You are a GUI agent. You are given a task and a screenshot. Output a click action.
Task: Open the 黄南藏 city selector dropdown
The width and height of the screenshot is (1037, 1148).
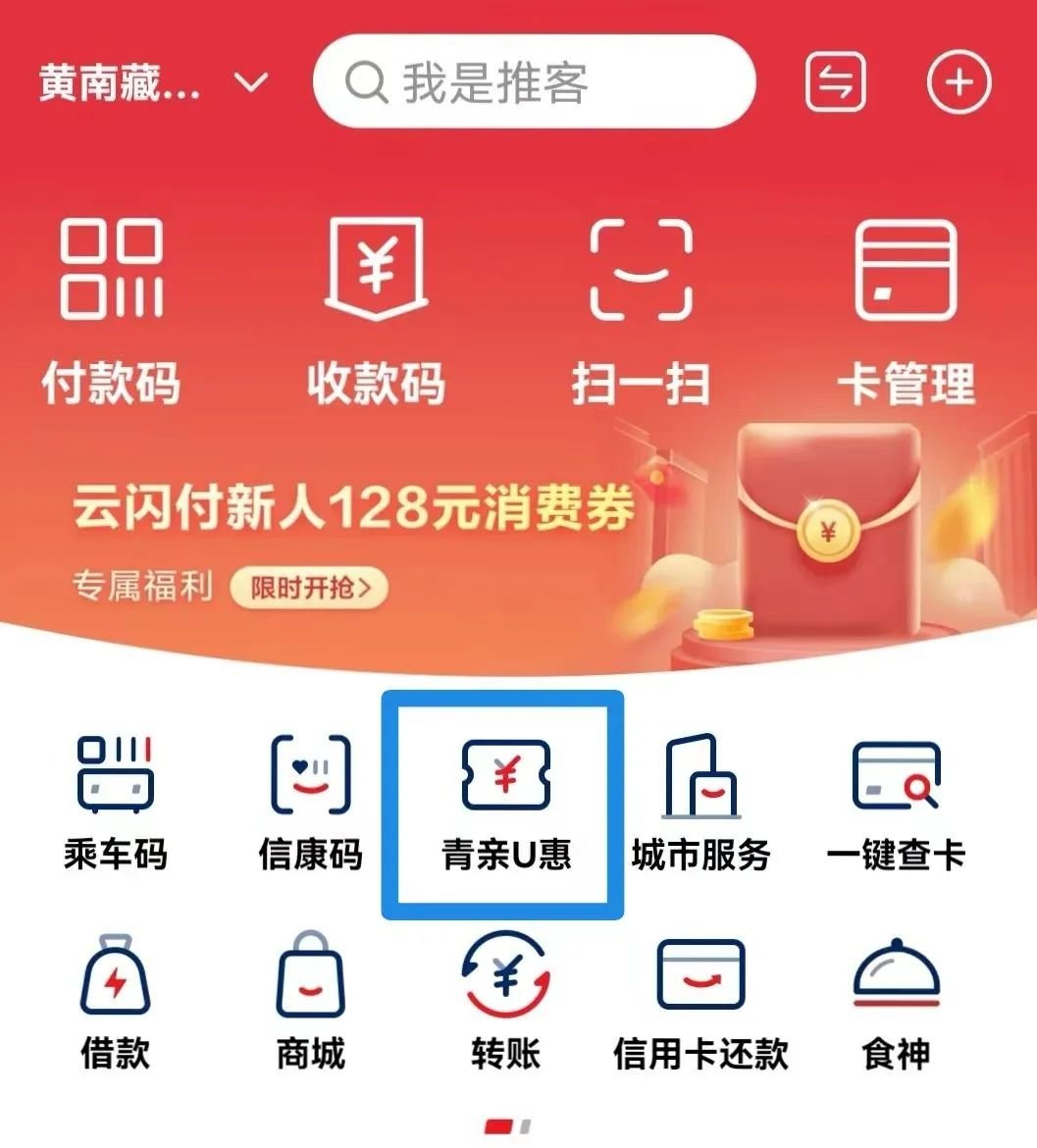pyautogui.click(x=152, y=83)
